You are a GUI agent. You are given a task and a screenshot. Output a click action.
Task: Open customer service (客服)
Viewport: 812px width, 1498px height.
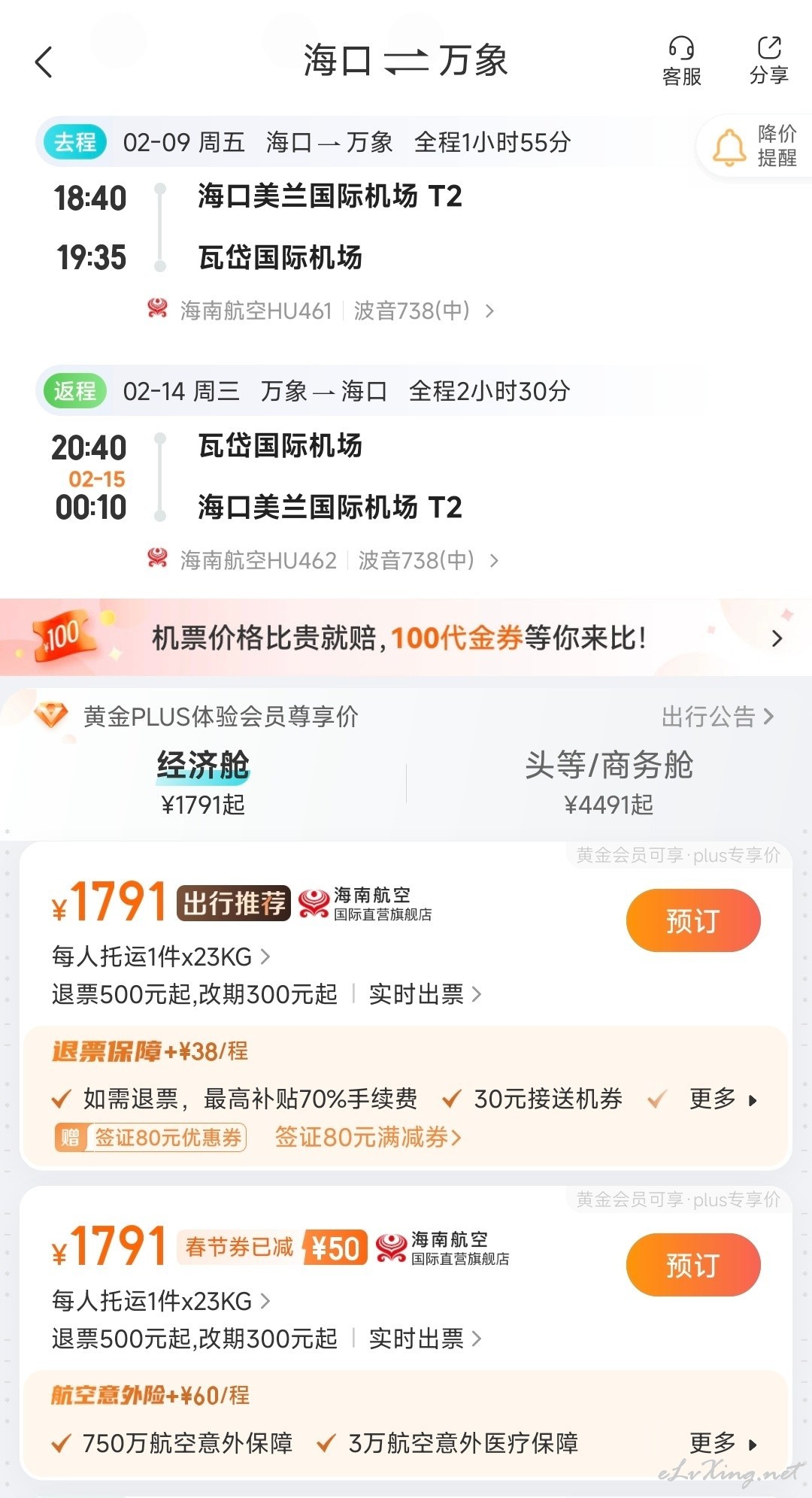coord(682,62)
